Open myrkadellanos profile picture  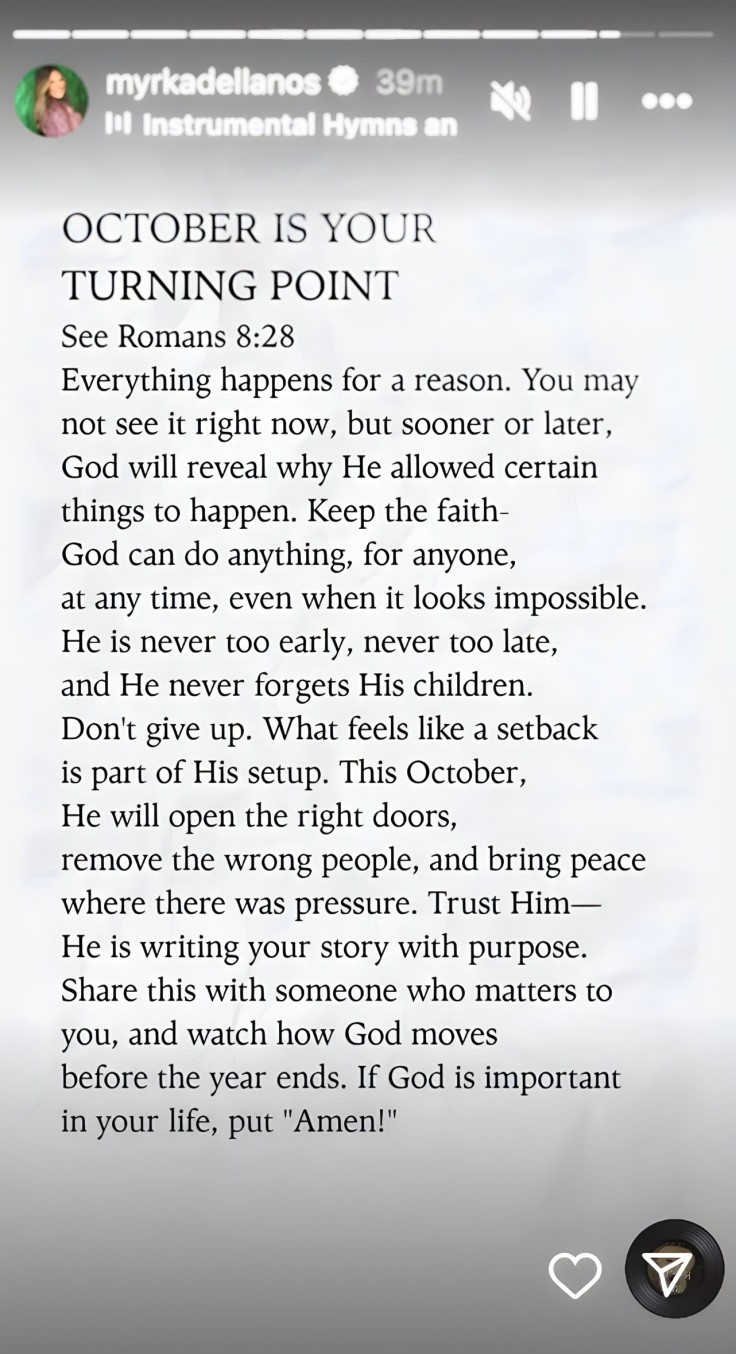coord(50,101)
